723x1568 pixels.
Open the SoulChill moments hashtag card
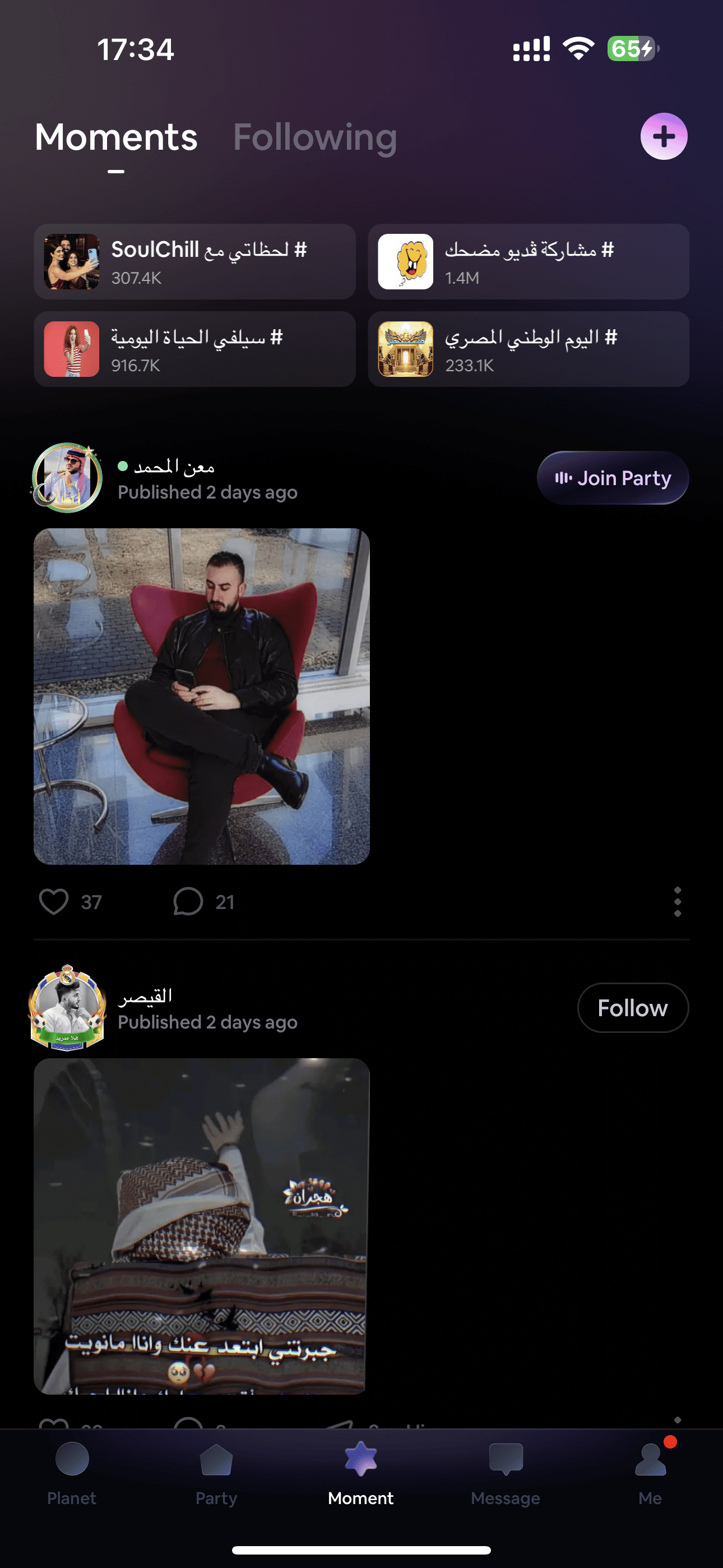[x=194, y=262]
